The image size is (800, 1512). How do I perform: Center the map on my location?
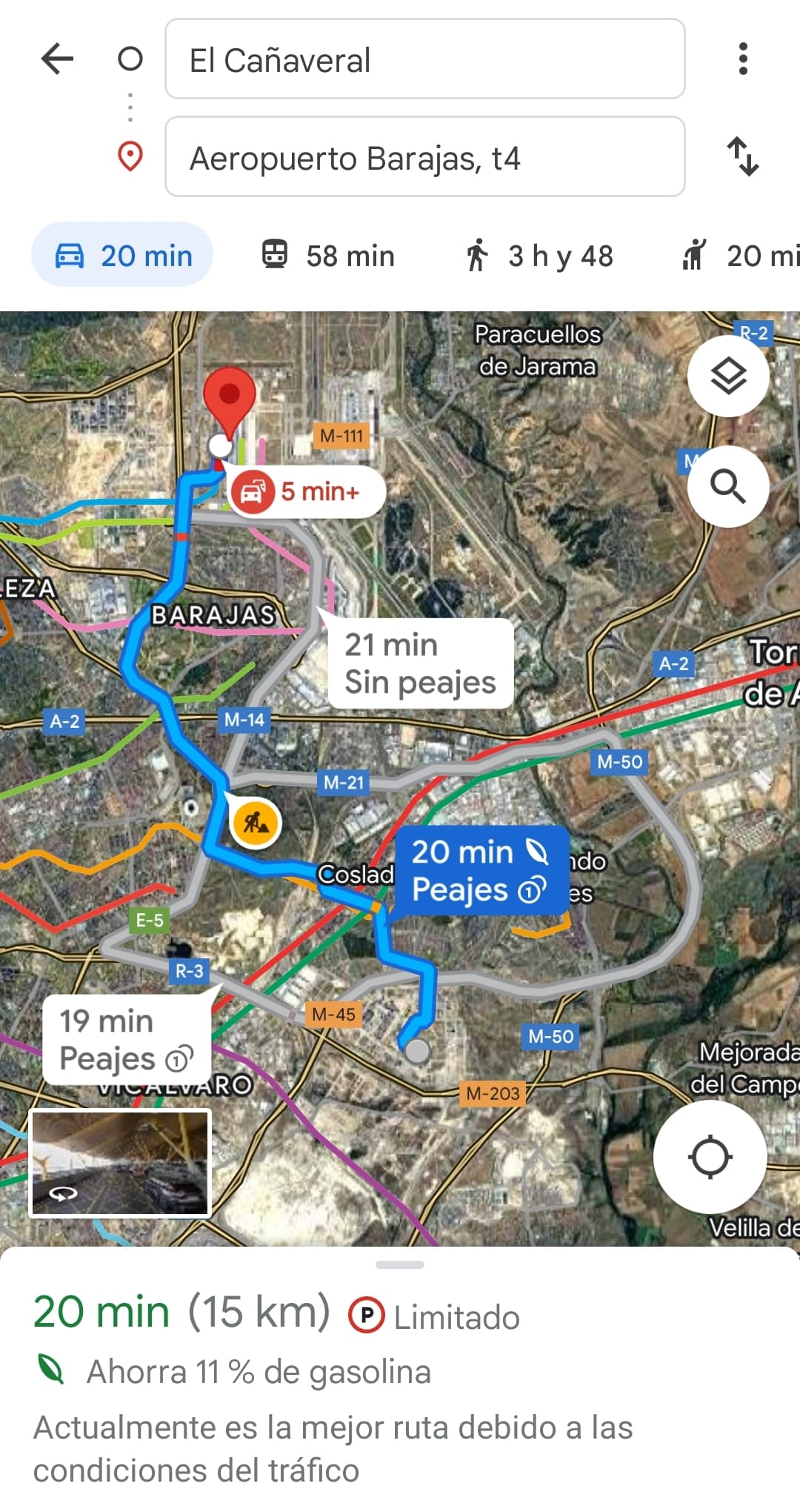[x=710, y=1157]
